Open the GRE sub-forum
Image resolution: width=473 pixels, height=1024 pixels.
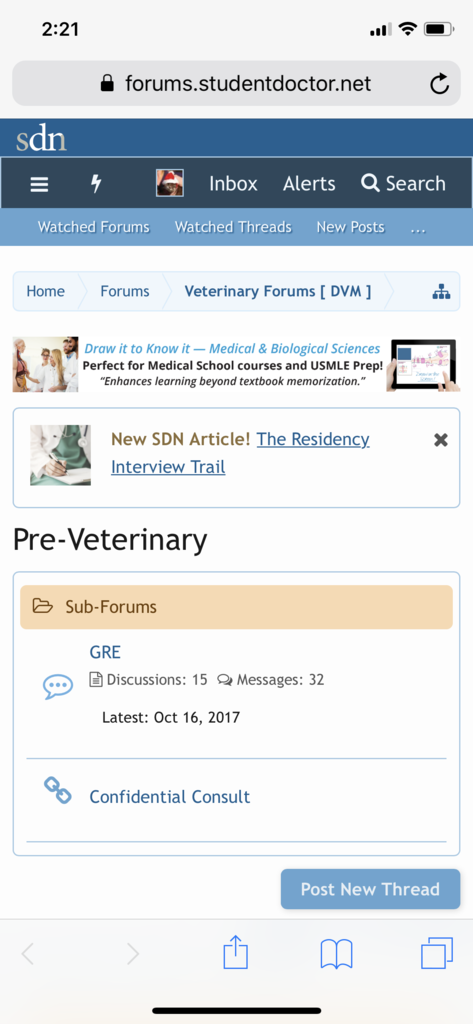105,652
